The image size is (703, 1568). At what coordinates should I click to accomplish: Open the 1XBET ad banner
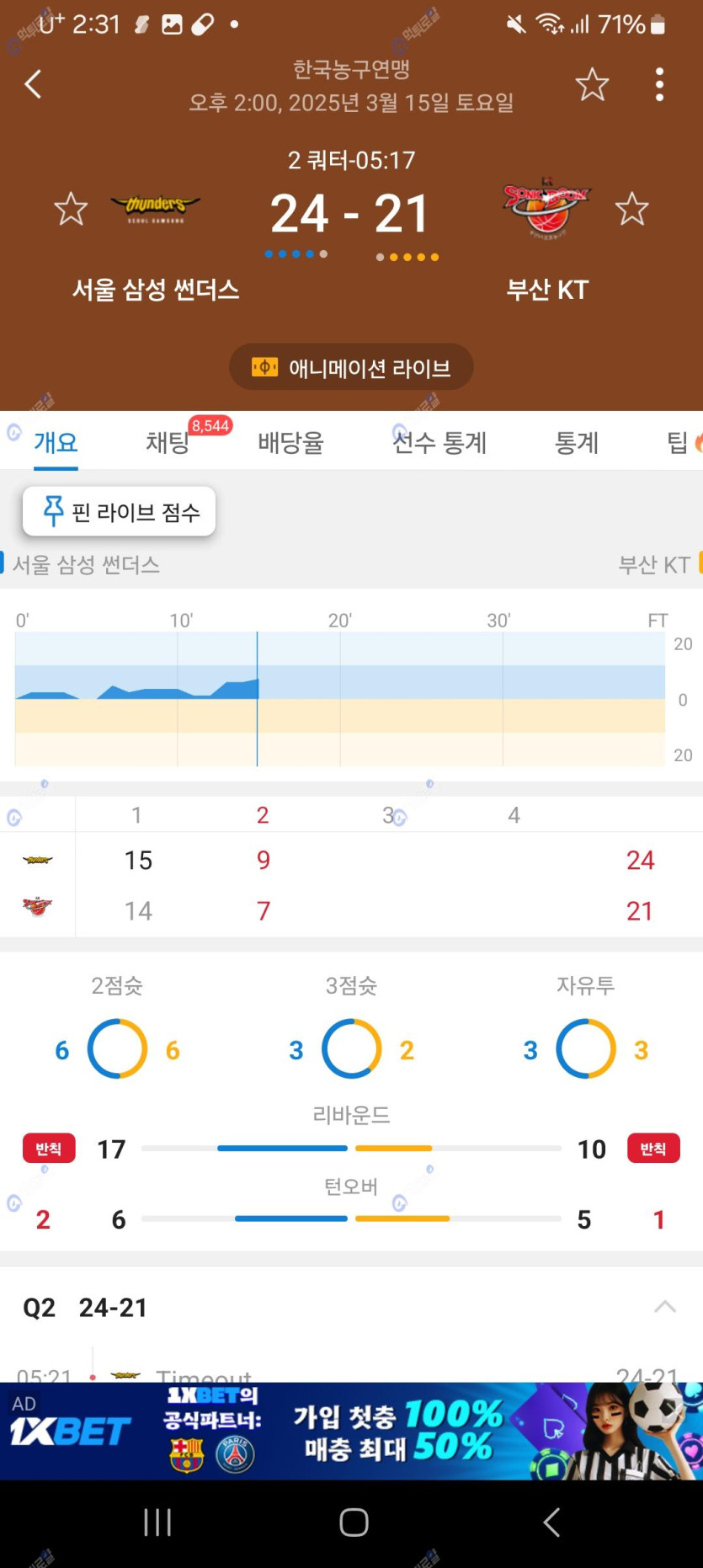coord(351,1431)
